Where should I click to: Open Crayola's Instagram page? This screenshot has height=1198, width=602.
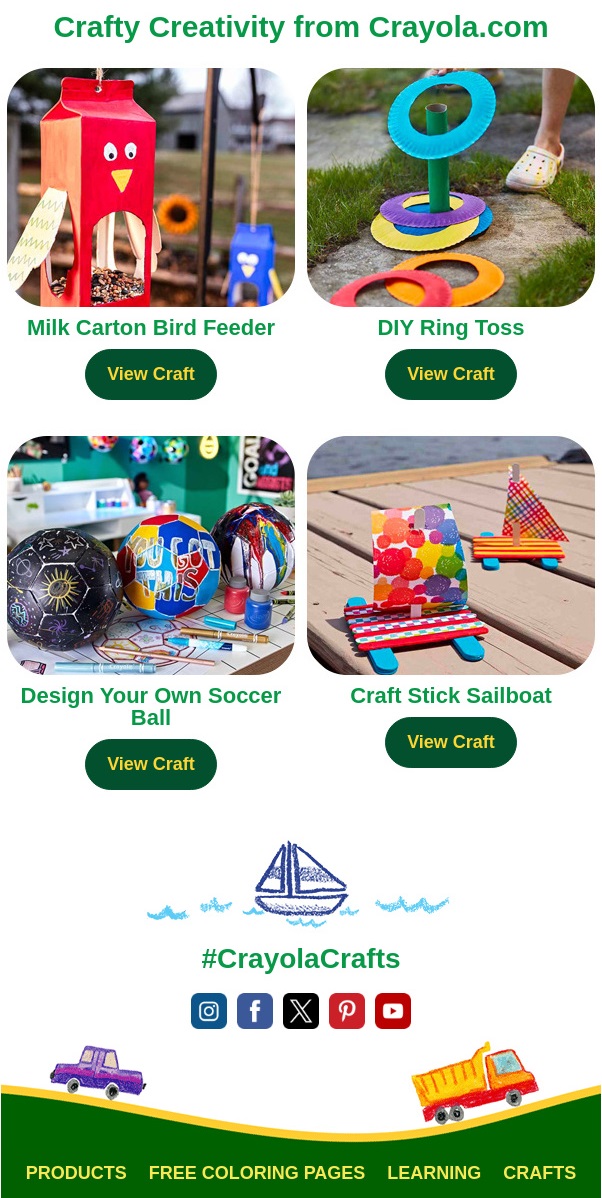(209, 1011)
